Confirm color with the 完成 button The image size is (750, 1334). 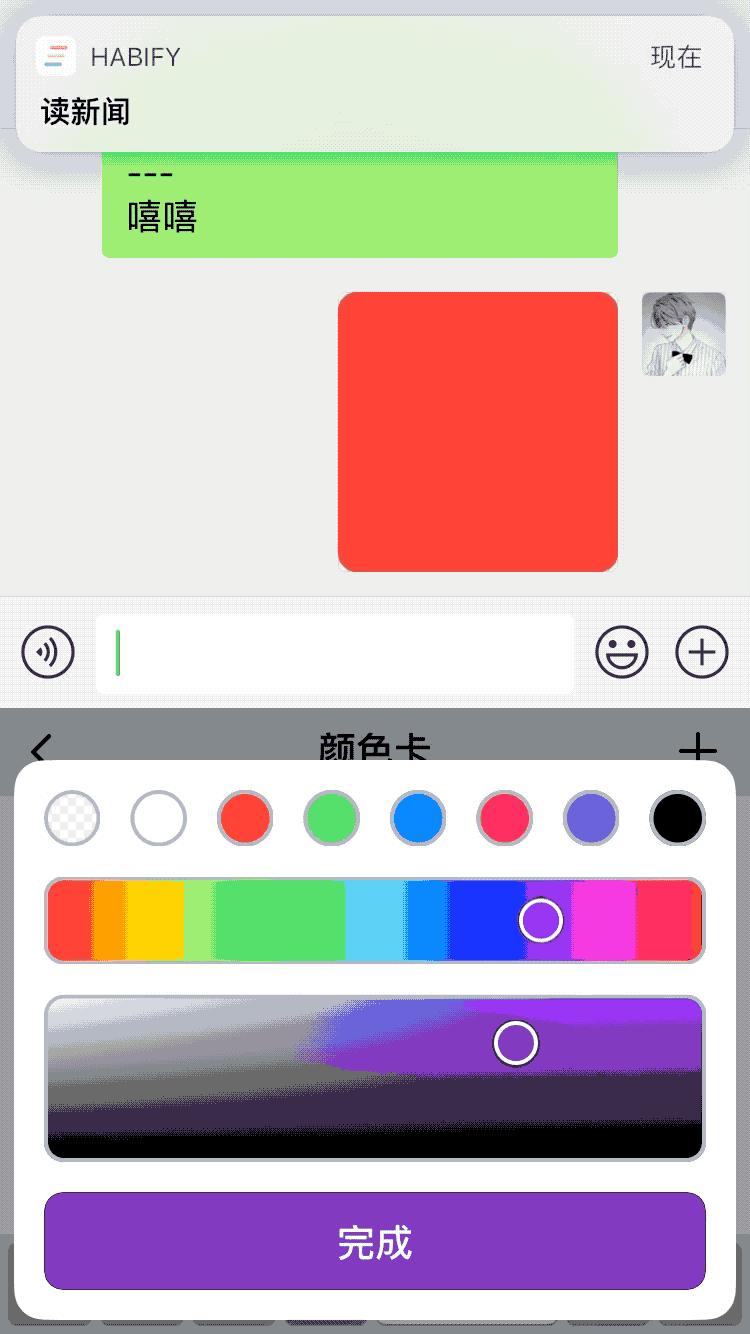pos(375,1241)
